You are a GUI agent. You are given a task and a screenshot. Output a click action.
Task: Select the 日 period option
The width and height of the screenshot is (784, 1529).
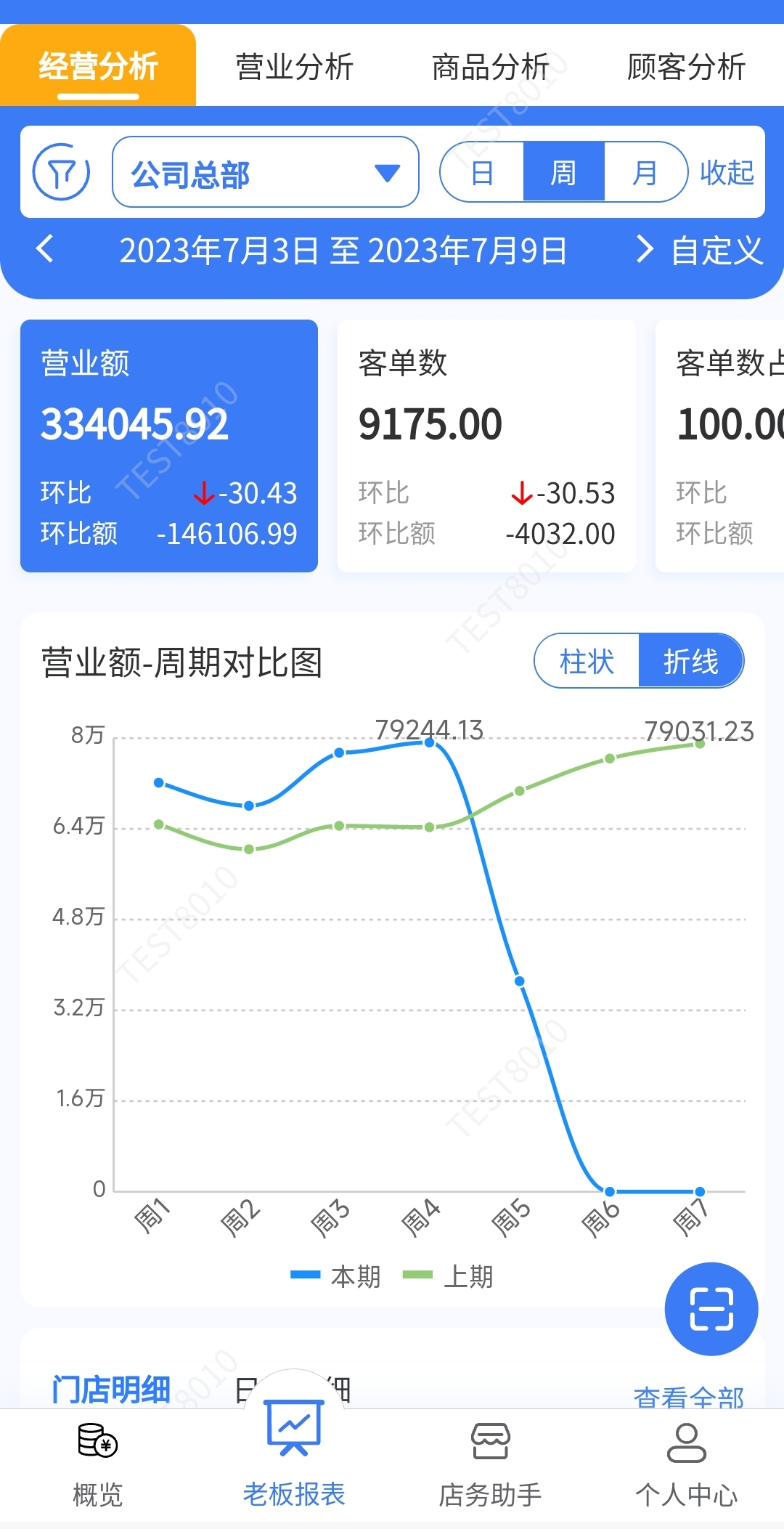483,173
